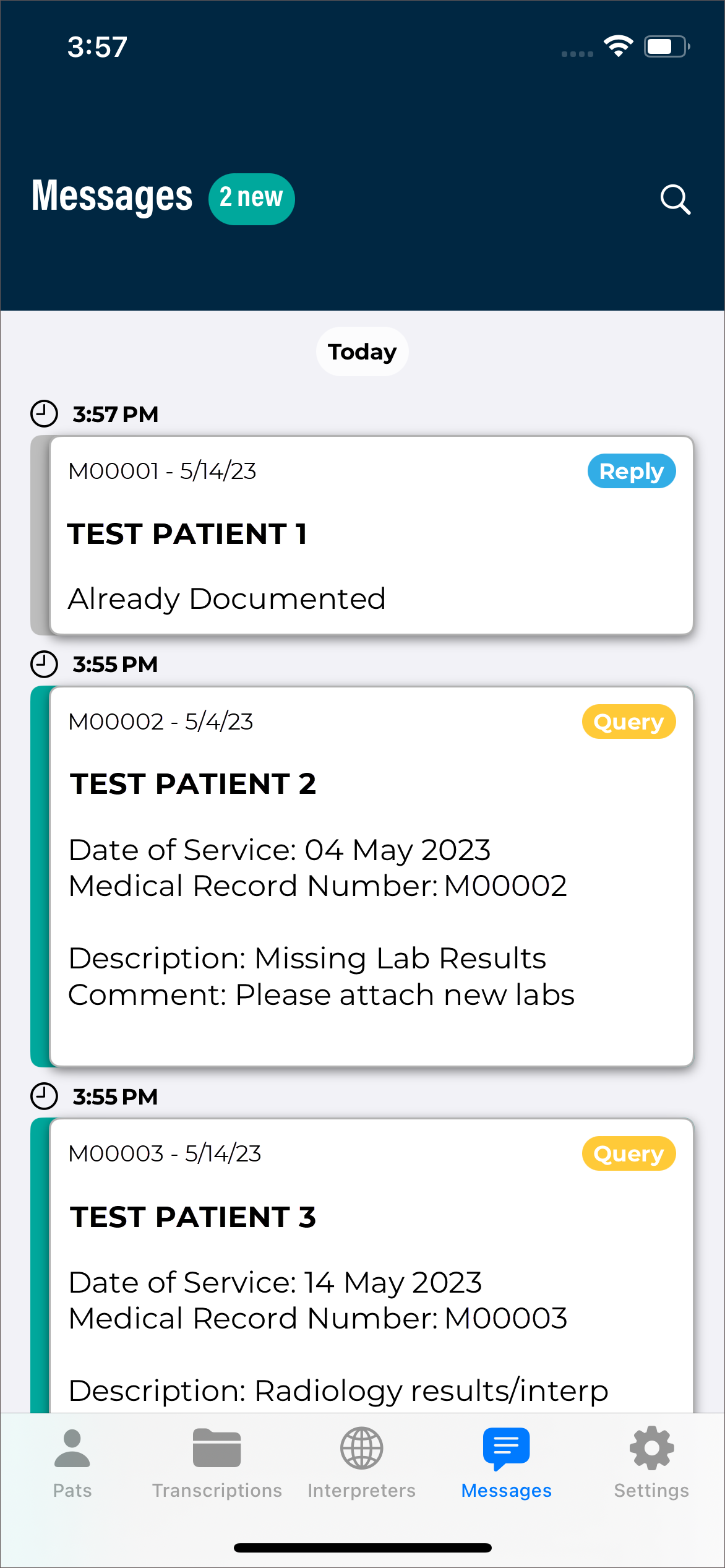The height and width of the screenshot is (1568, 725).
Task: Go to the Transcriptions tab
Action: tap(217, 1463)
